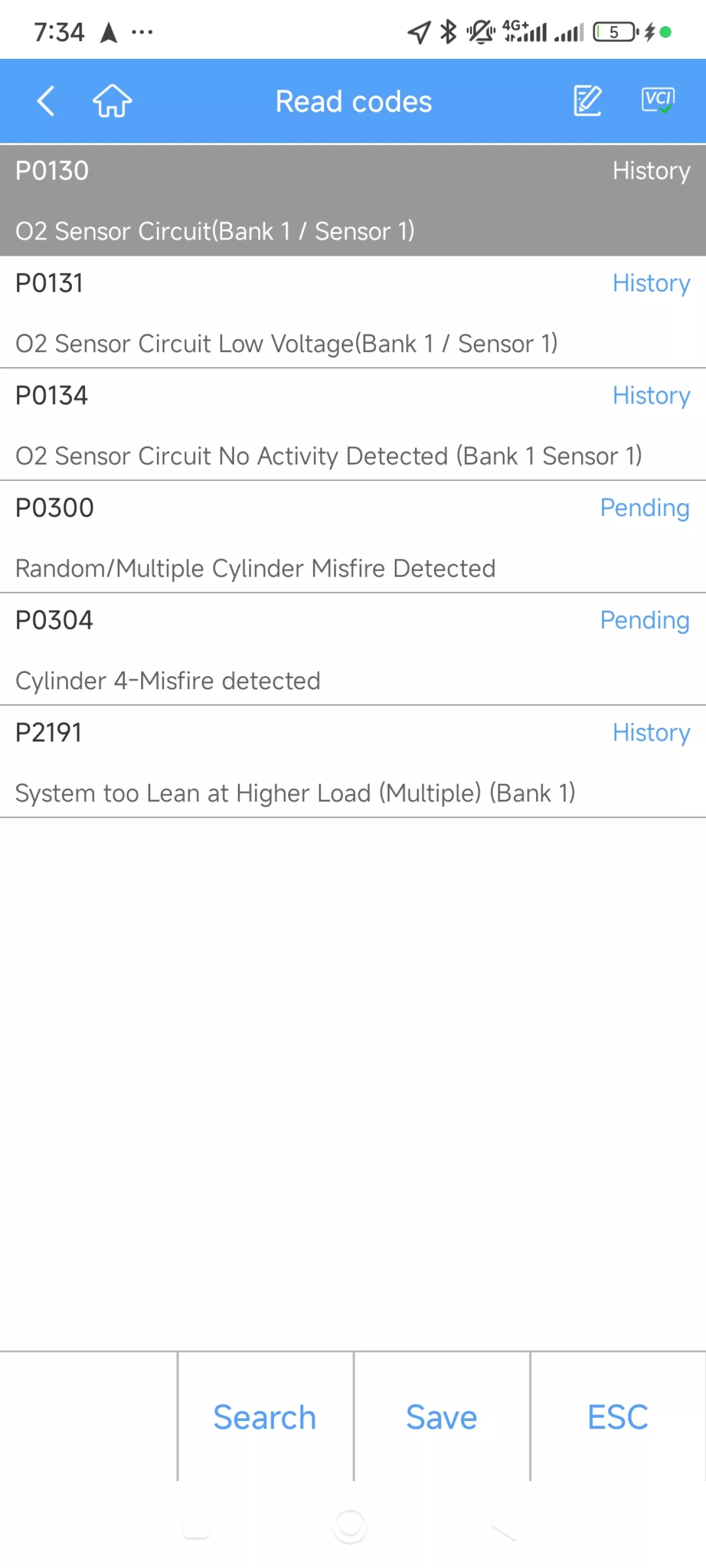Select the P2191 System too Lean code

(x=352, y=762)
